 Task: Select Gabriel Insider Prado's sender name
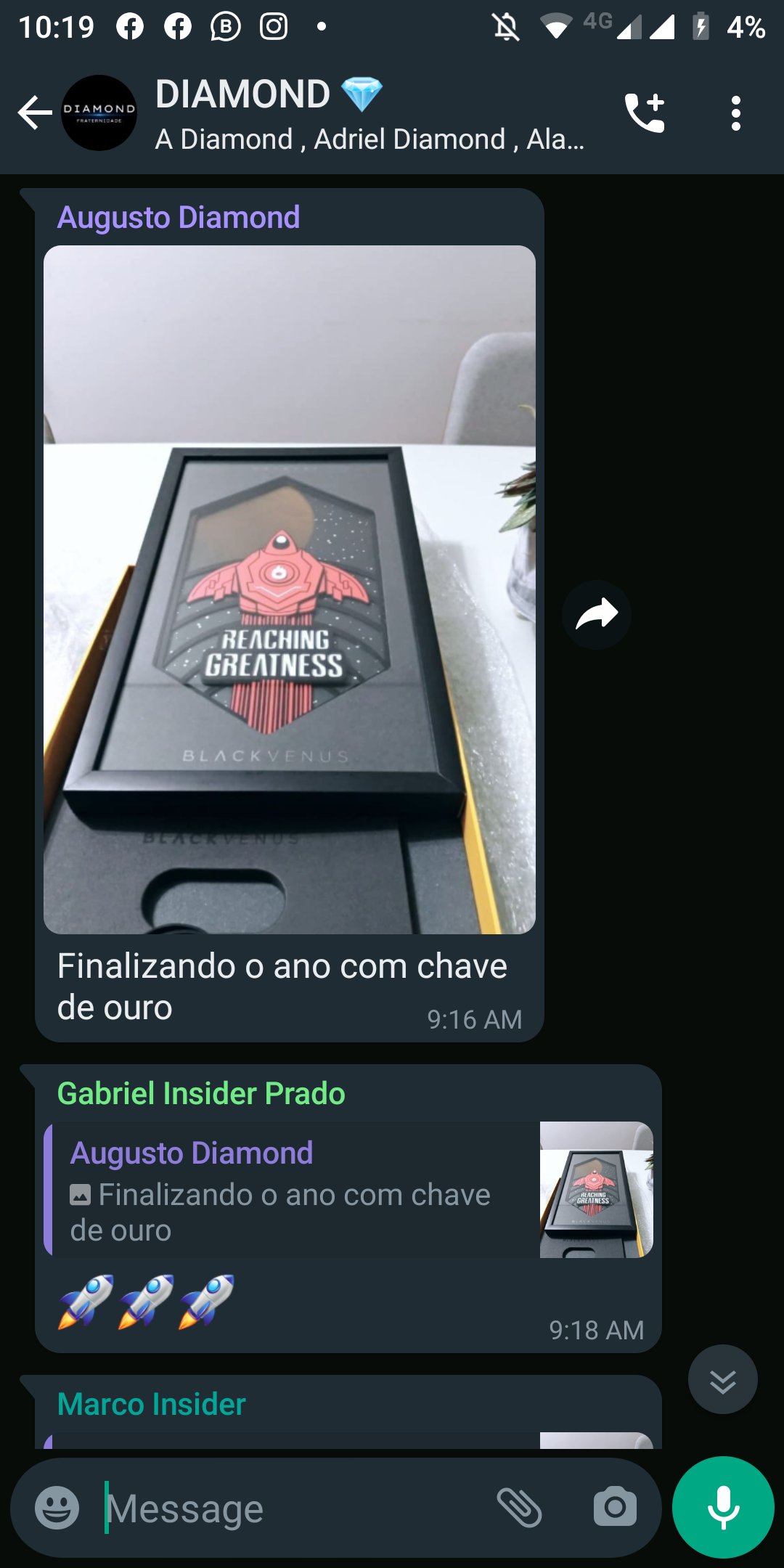[x=201, y=1093]
